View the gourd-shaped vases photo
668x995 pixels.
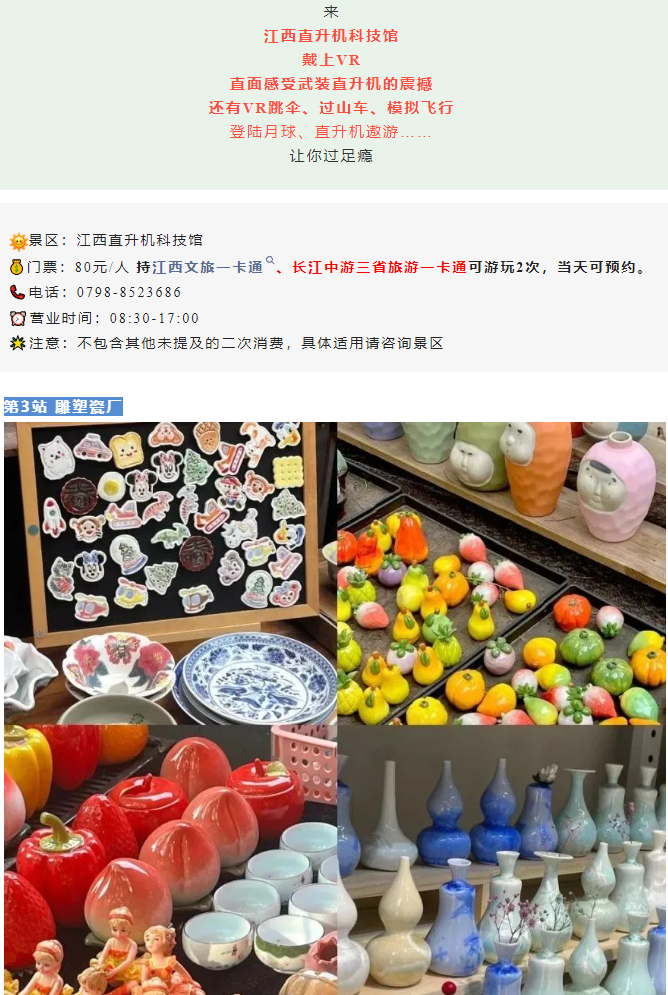501,860
